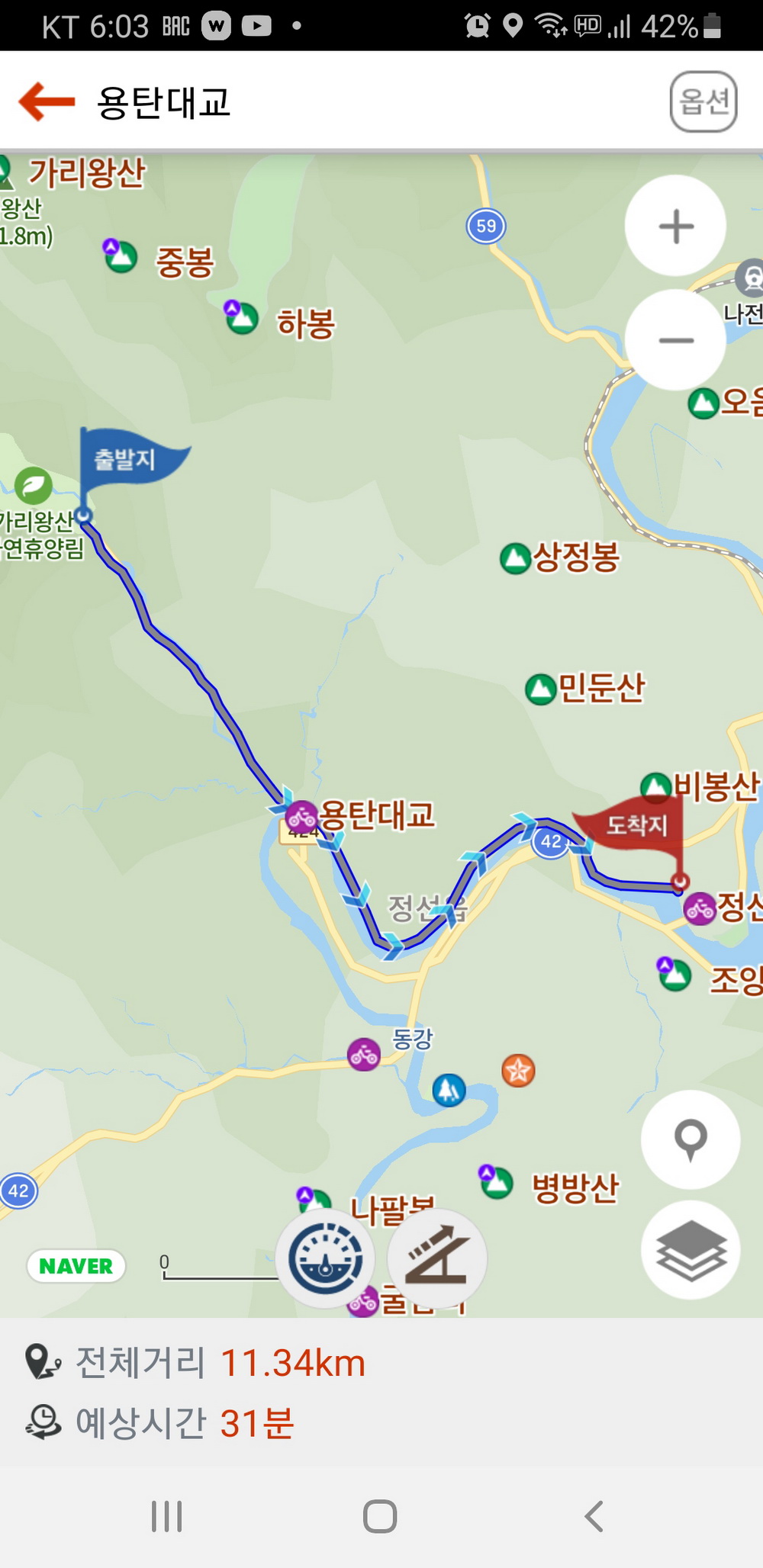Open system recent apps
The image size is (763, 1568).
(x=166, y=1516)
